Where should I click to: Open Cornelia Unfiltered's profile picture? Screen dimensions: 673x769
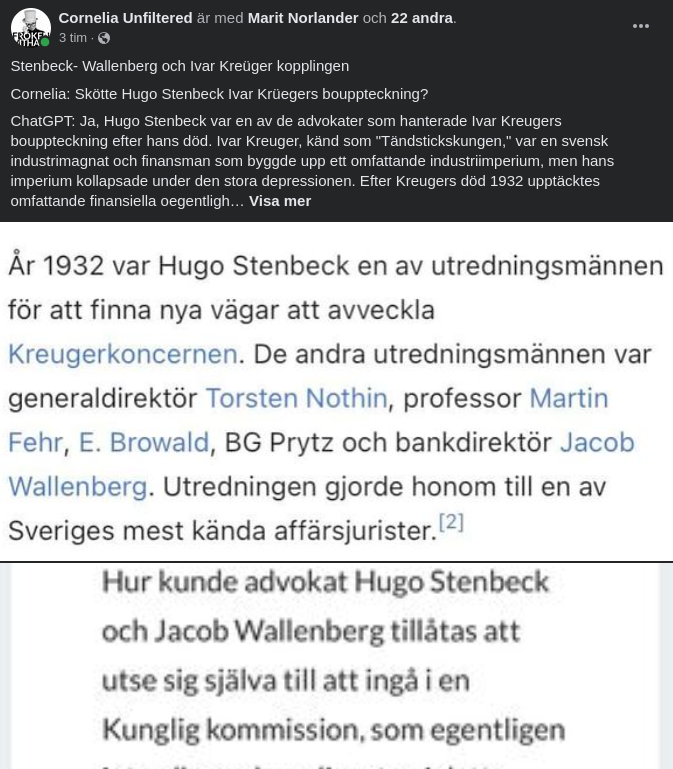(x=30, y=28)
